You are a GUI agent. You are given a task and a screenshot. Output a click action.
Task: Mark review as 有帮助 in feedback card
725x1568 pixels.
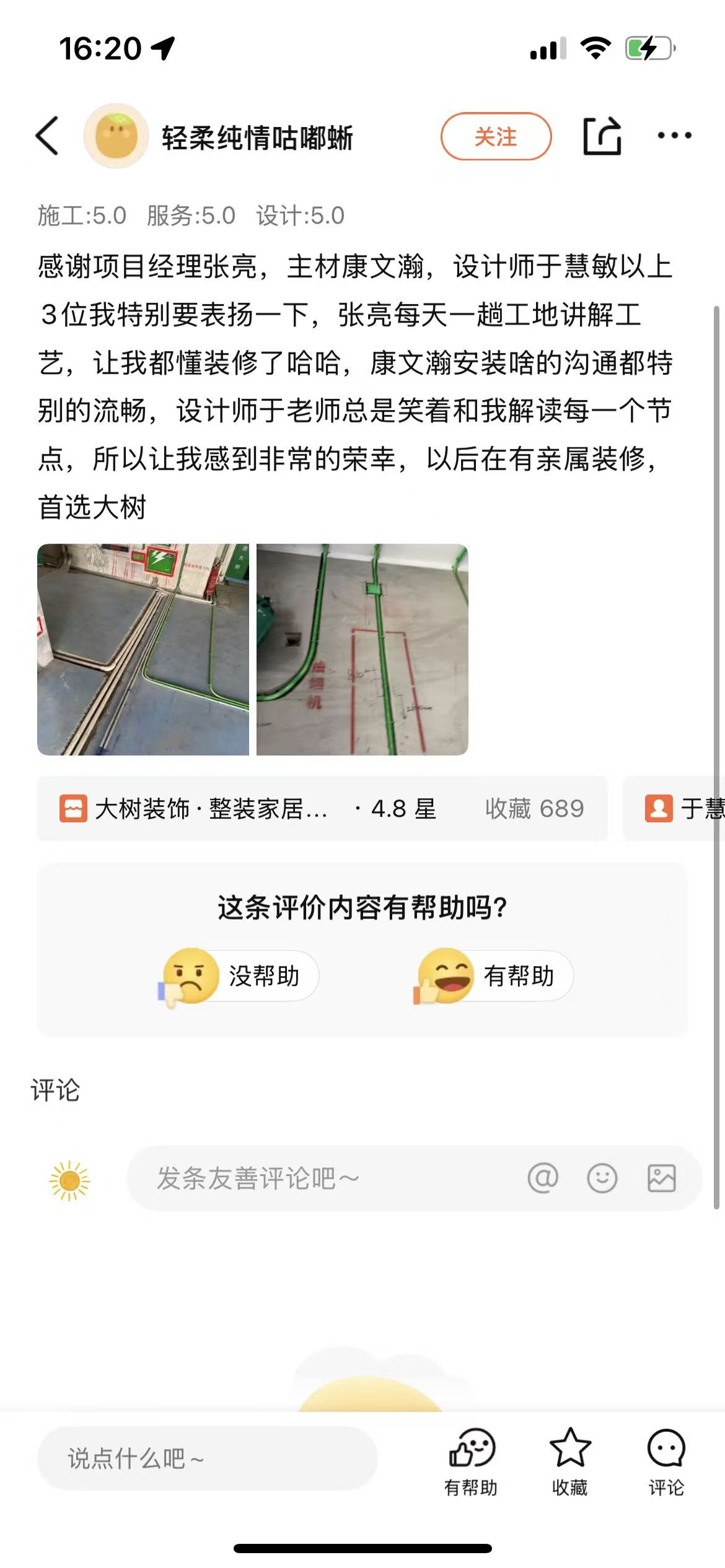[494, 976]
